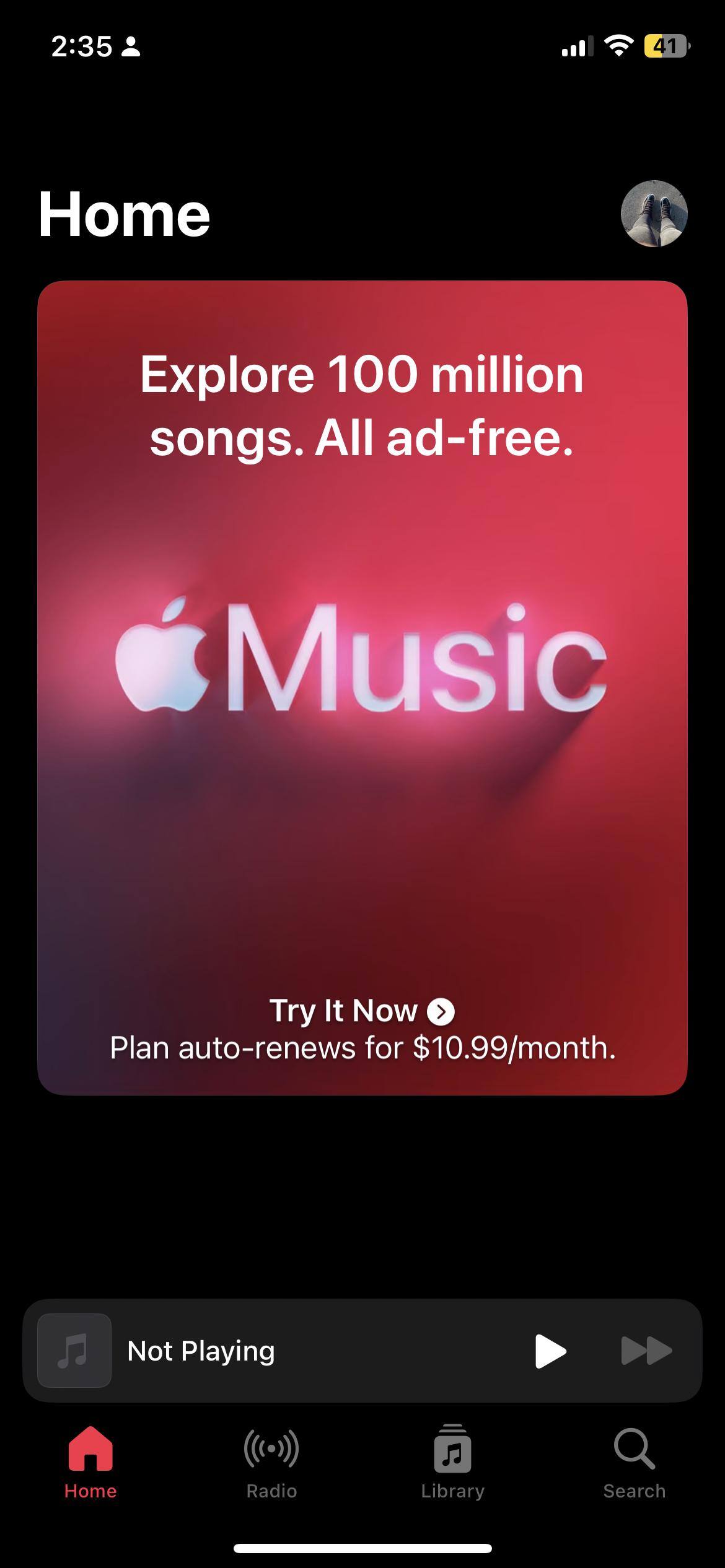
Task: Play music from the mini player
Action: pos(550,1351)
